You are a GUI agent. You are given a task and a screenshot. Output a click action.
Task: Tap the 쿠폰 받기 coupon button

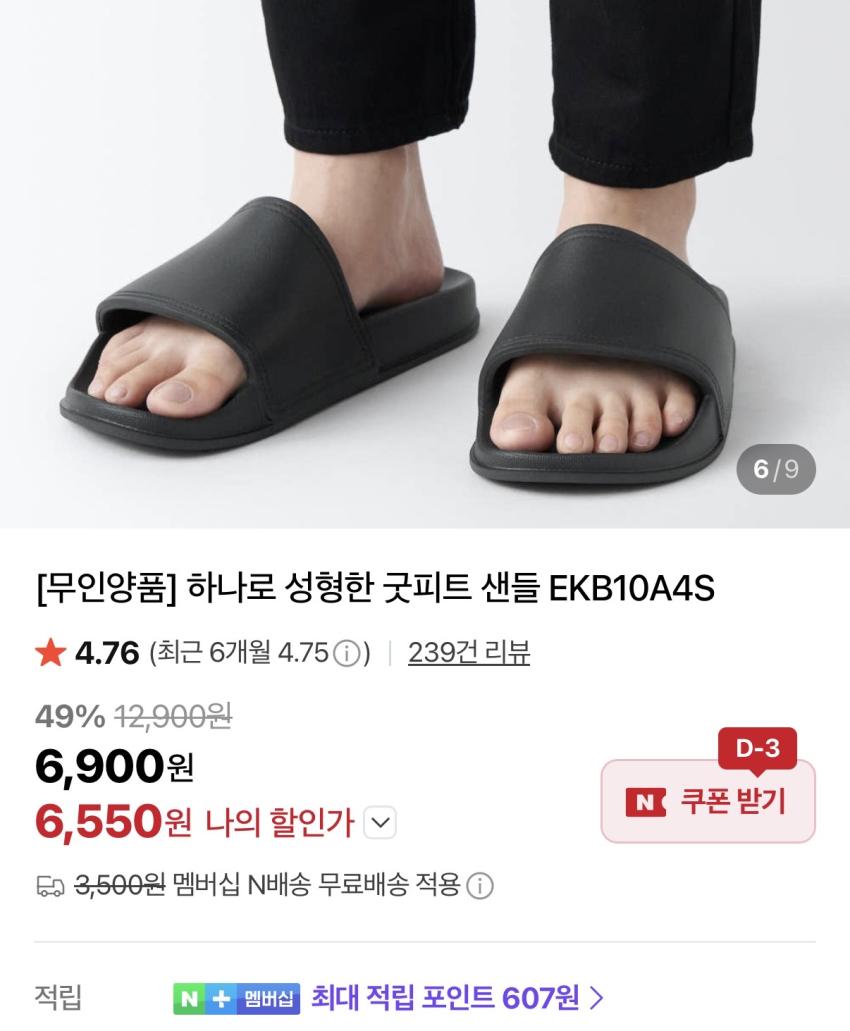click(x=708, y=801)
